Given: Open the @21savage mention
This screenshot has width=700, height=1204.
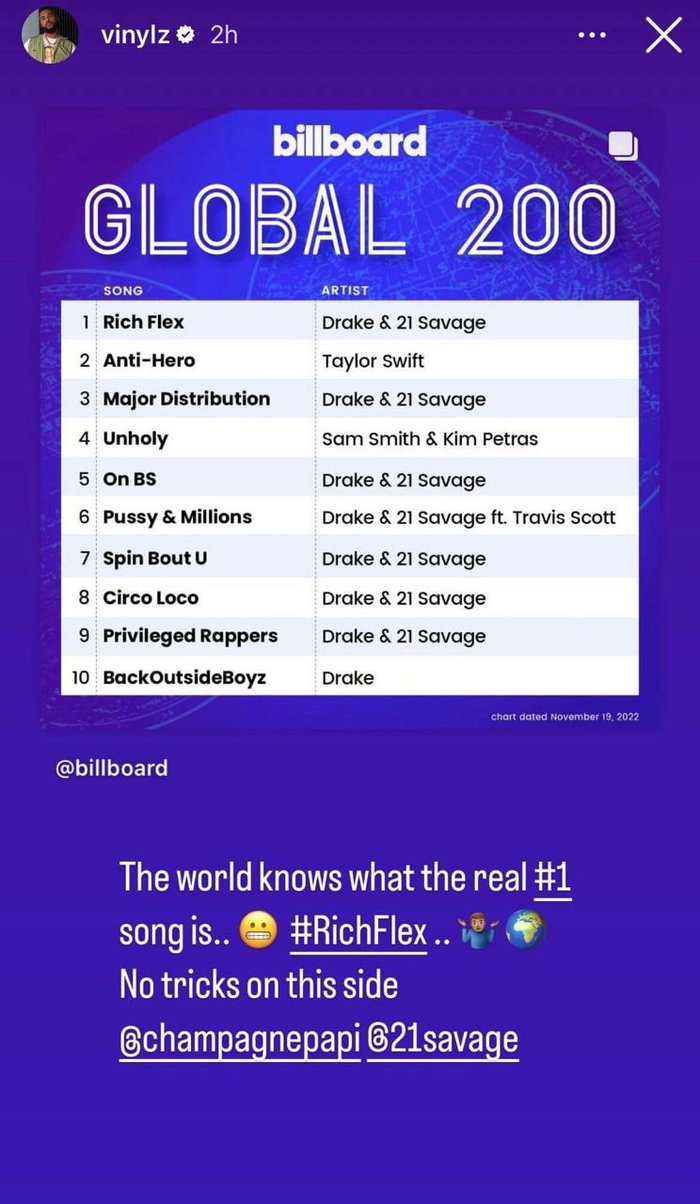Looking at the screenshot, I should 444,1039.
